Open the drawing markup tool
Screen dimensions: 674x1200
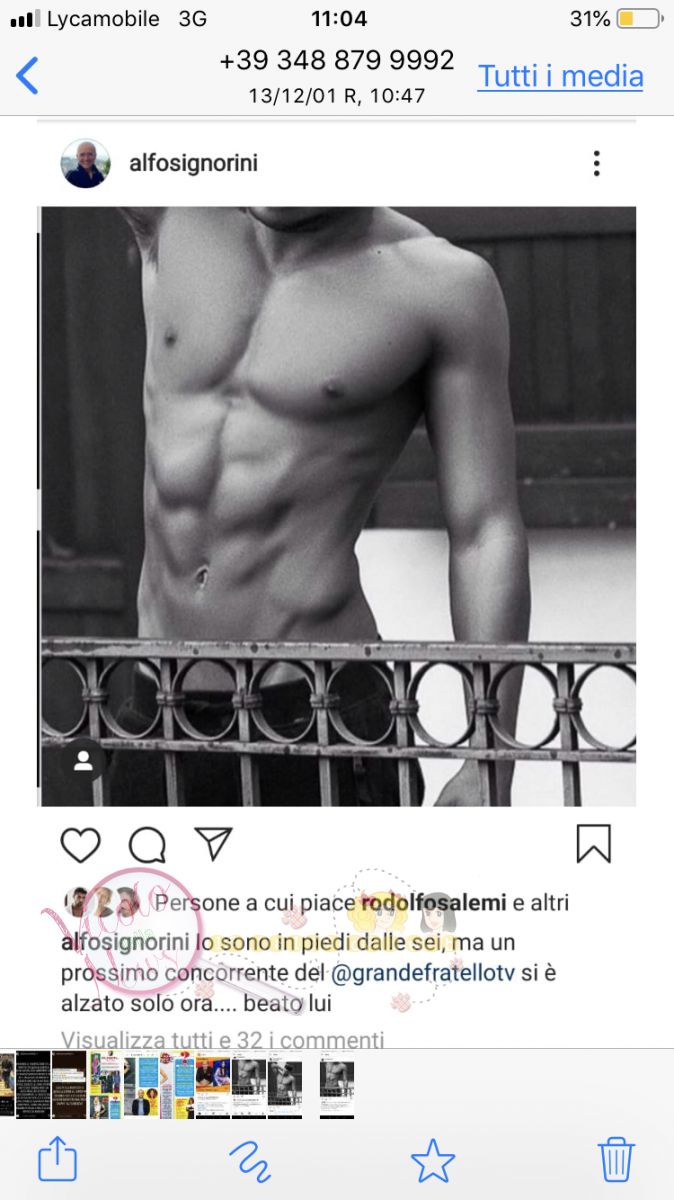tap(249, 1161)
